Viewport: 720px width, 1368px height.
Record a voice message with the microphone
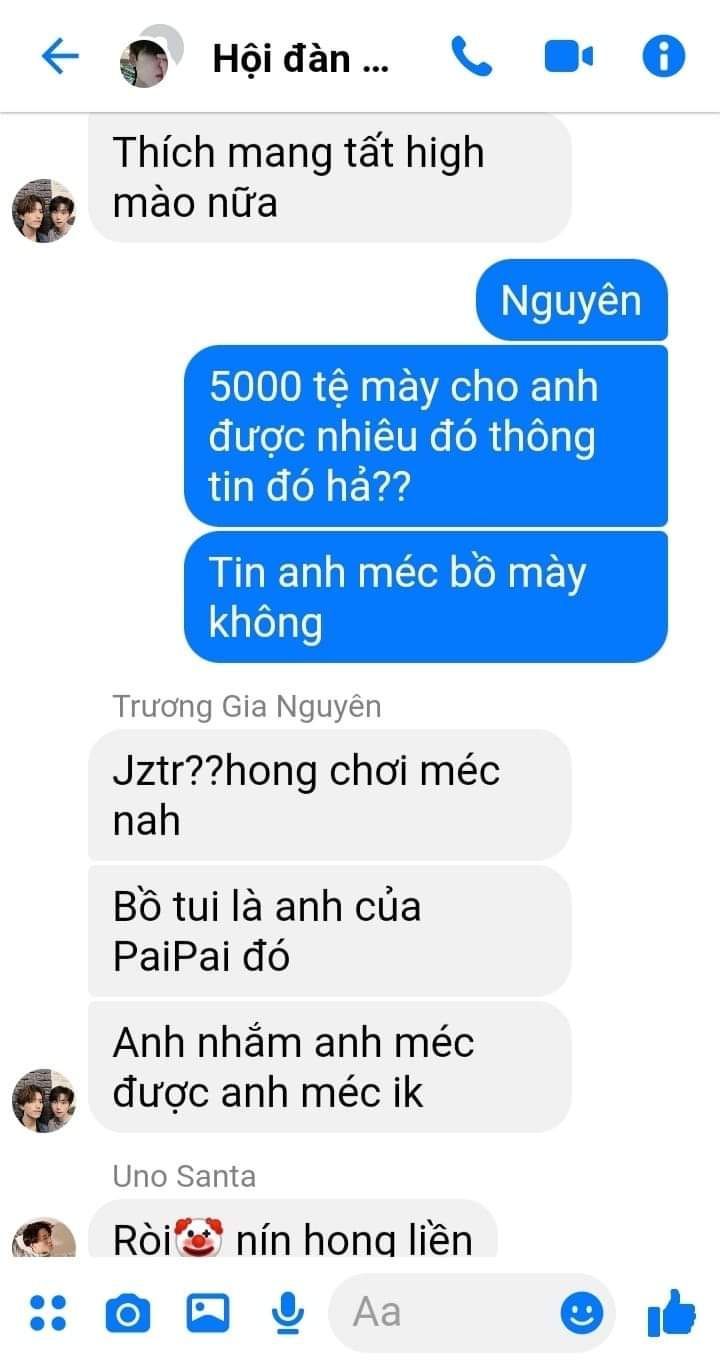(288, 1312)
